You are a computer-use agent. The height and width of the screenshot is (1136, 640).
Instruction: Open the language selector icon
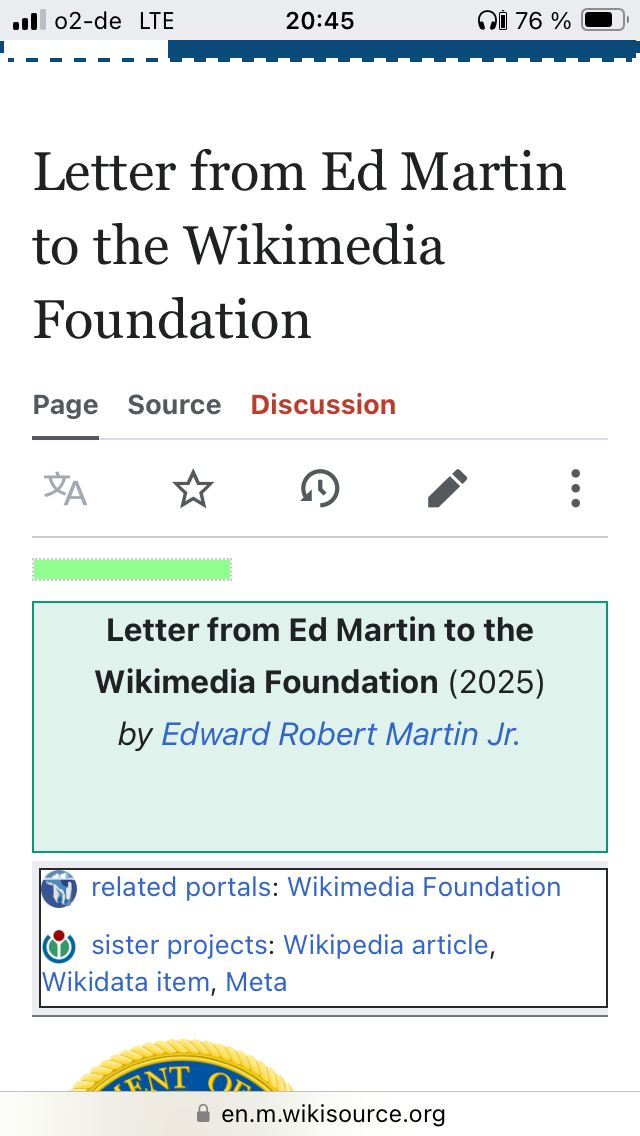point(65,488)
